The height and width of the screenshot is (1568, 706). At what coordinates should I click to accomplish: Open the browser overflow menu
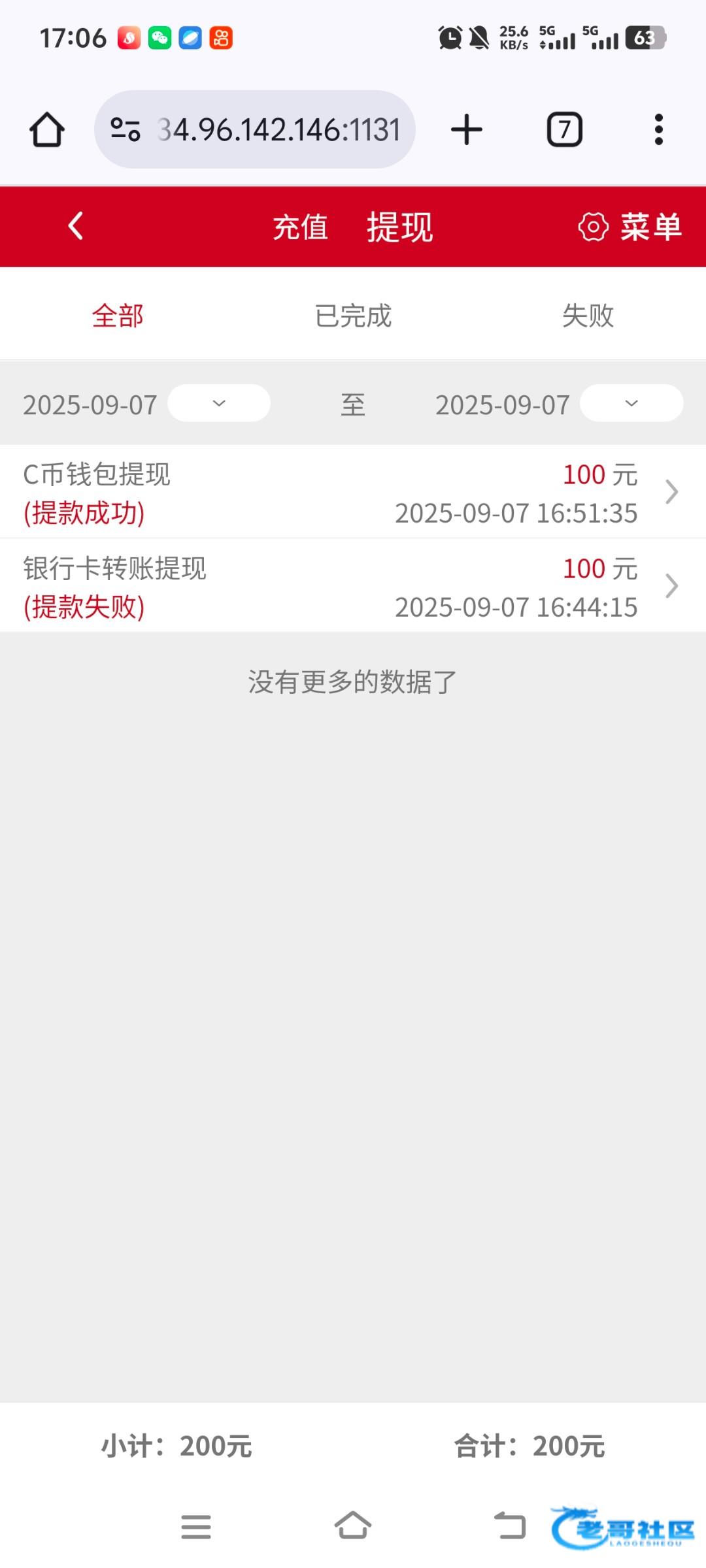(x=658, y=129)
